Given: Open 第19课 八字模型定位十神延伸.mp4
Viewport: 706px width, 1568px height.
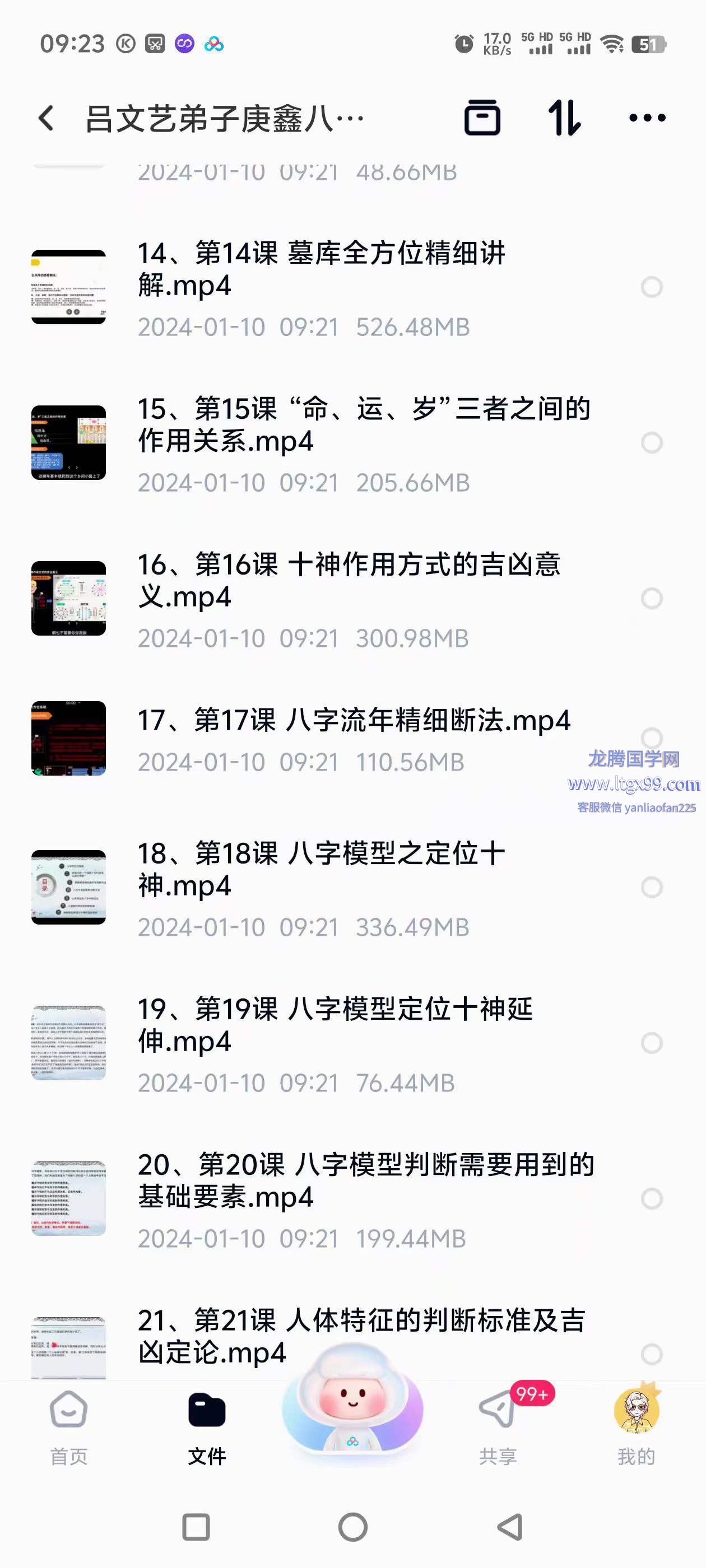Looking at the screenshot, I should click(x=335, y=1025).
